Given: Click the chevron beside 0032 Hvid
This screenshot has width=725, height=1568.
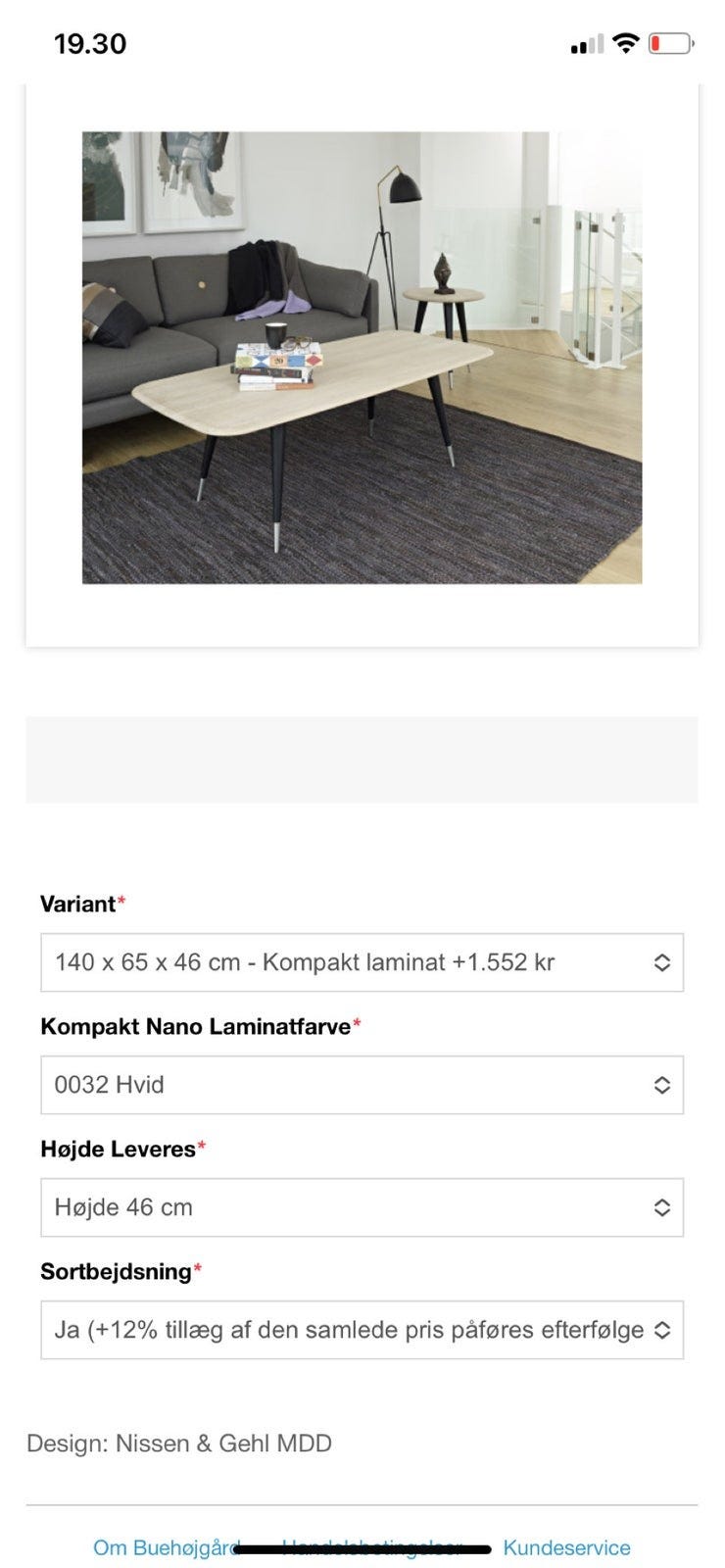Looking at the screenshot, I should tap(662, 1085).
